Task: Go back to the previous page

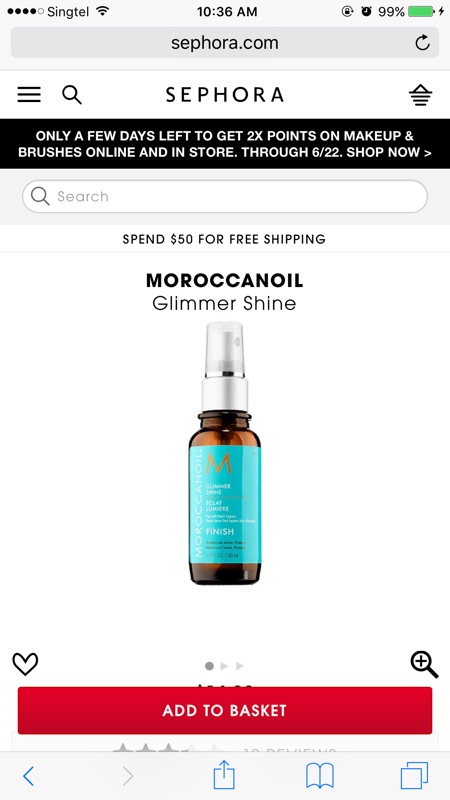Action: click(x=29, y=776)
